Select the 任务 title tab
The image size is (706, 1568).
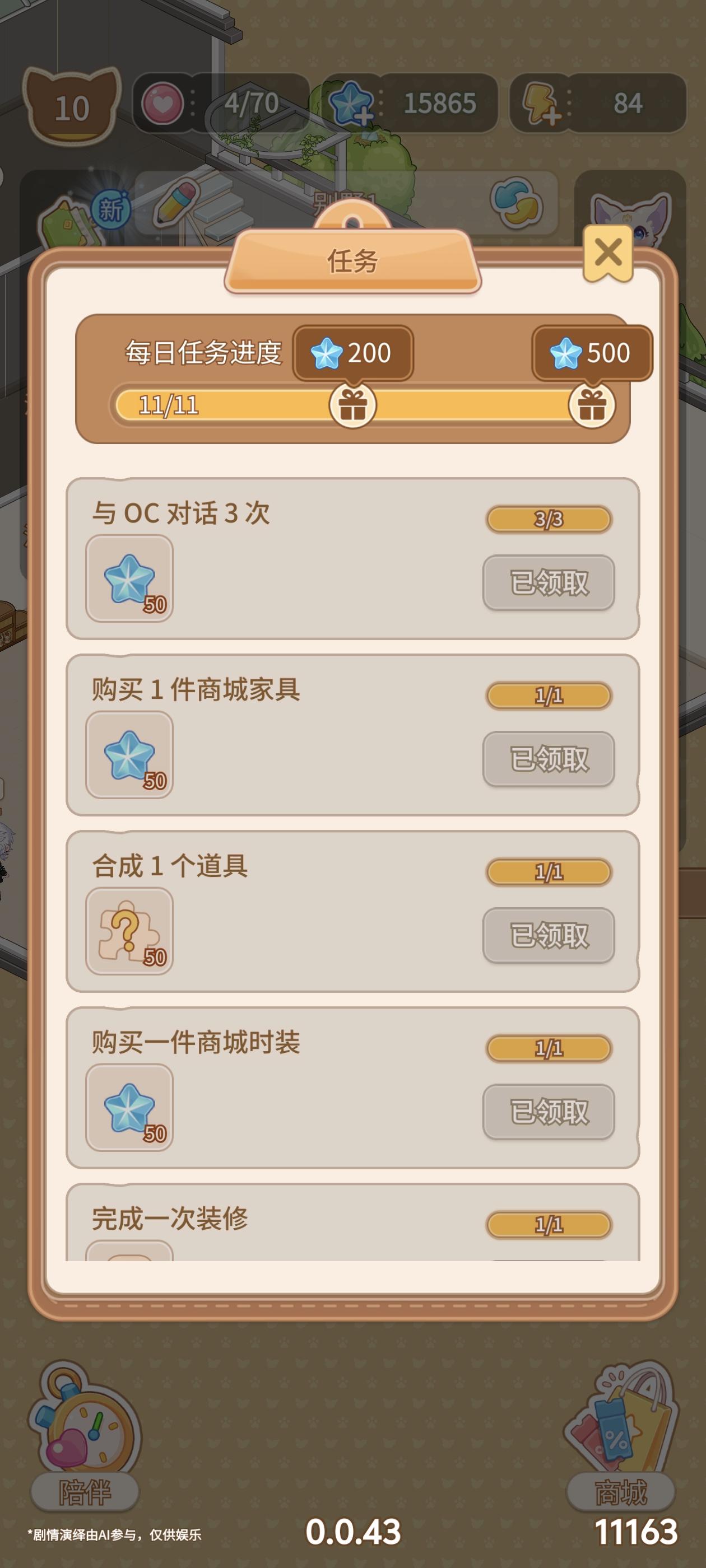click(352, 260)
